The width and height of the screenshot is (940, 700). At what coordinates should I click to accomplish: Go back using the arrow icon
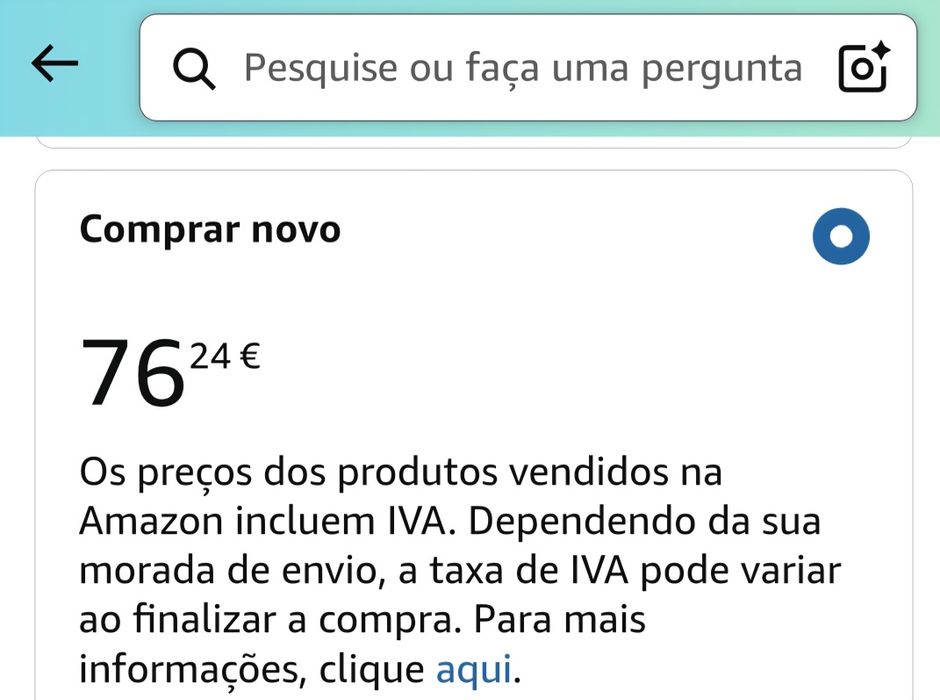[55, 65]
